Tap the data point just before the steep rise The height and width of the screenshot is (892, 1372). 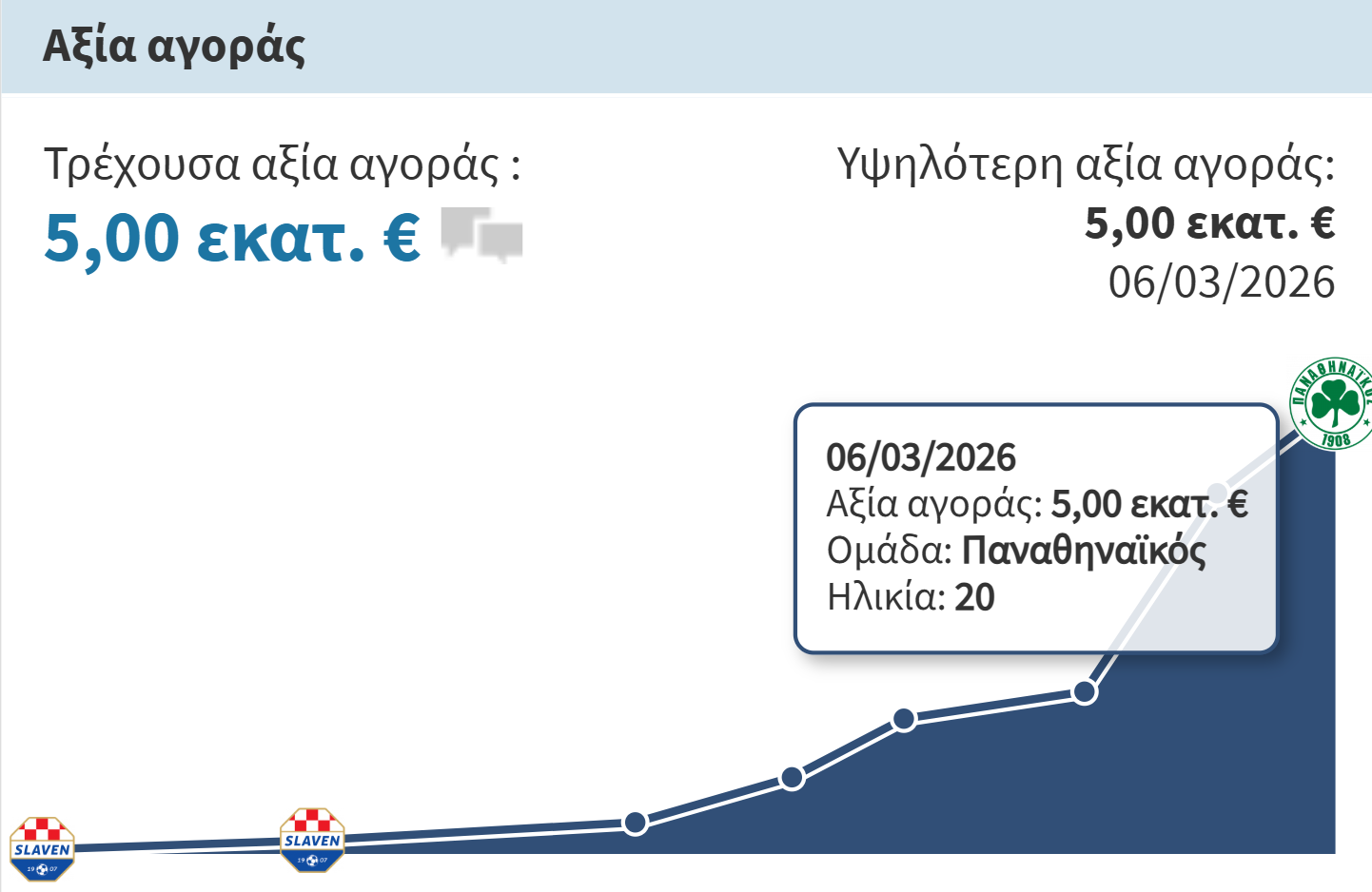point(1085,692)
